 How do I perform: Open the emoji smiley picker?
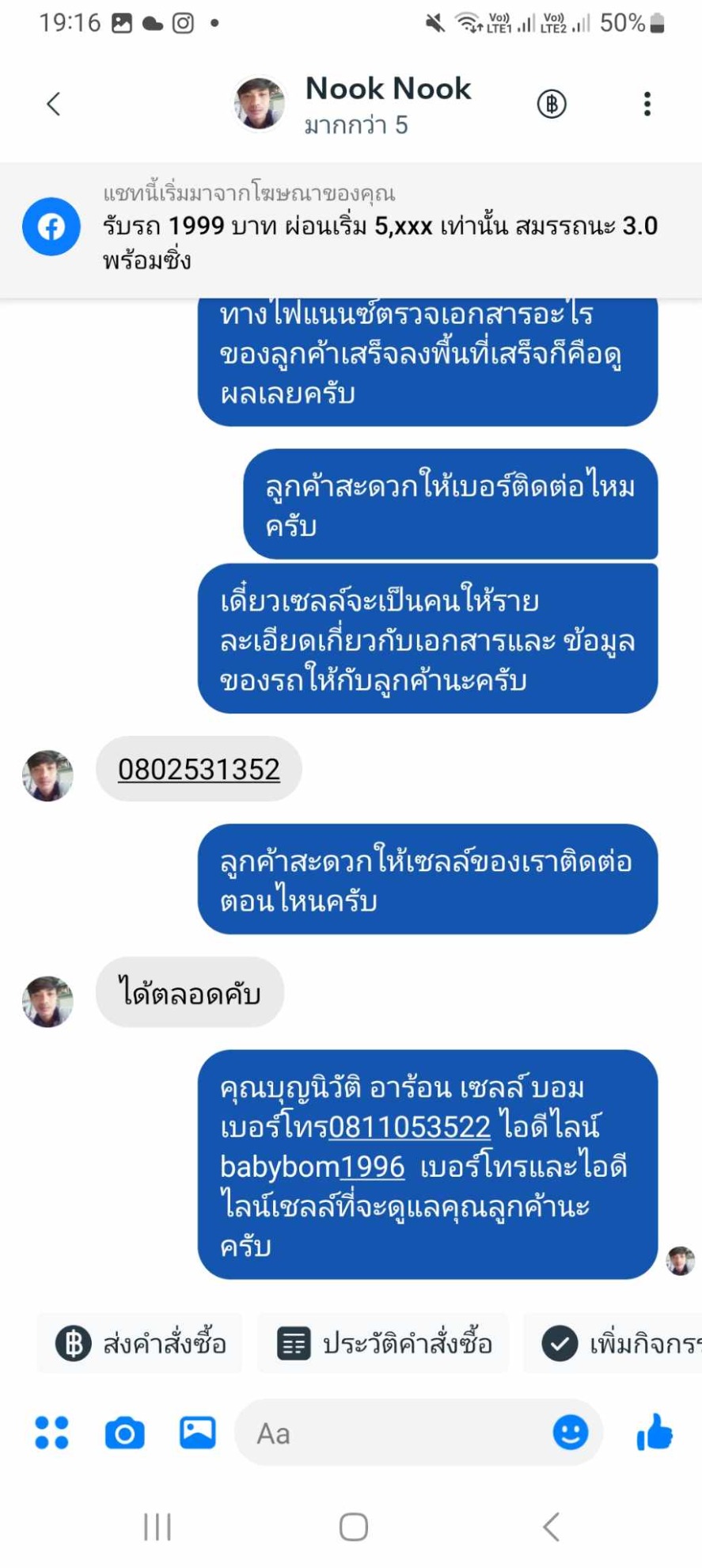[571, 1433]
